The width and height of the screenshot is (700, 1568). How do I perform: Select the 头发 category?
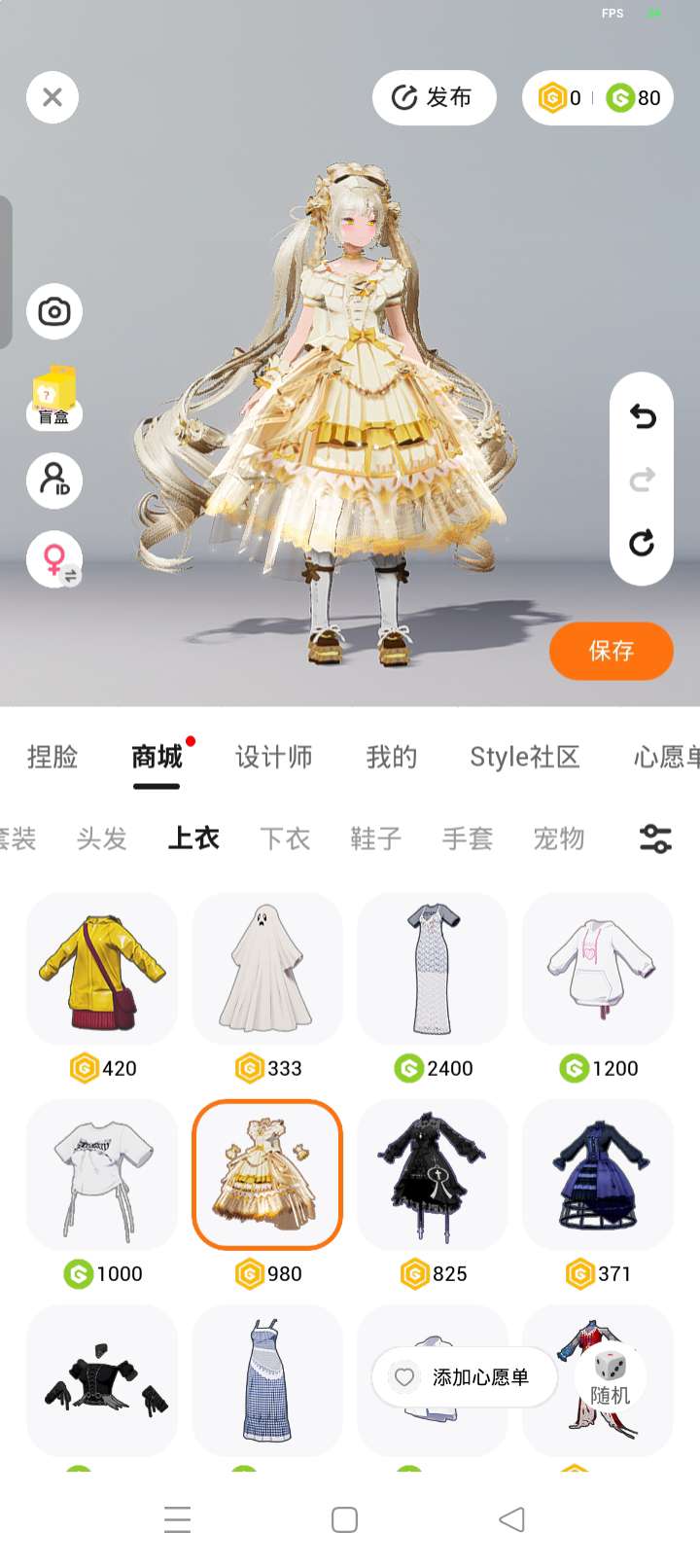(102, 837)
